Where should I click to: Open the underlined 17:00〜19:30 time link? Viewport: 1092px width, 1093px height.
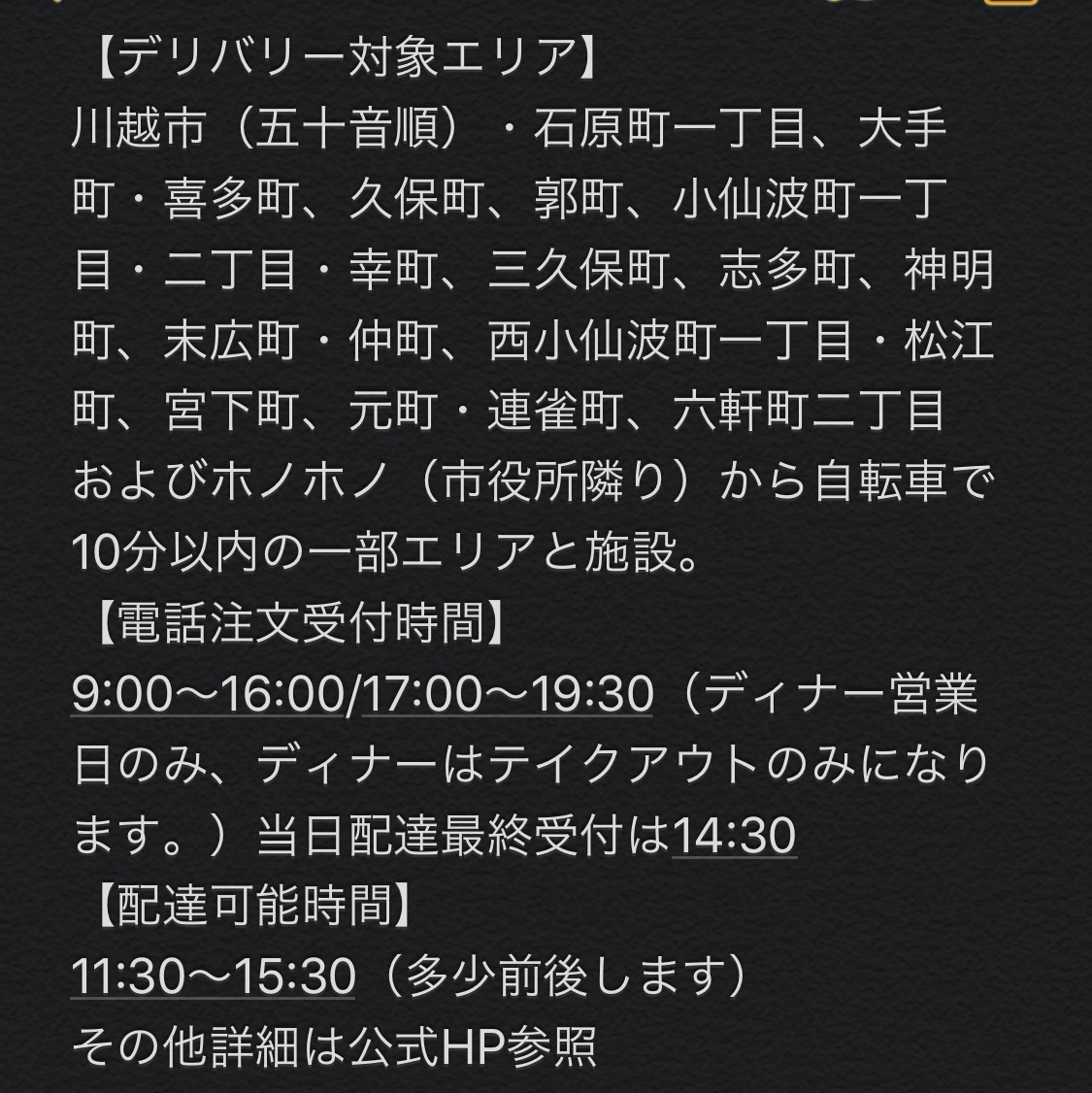tap(507, 695)
